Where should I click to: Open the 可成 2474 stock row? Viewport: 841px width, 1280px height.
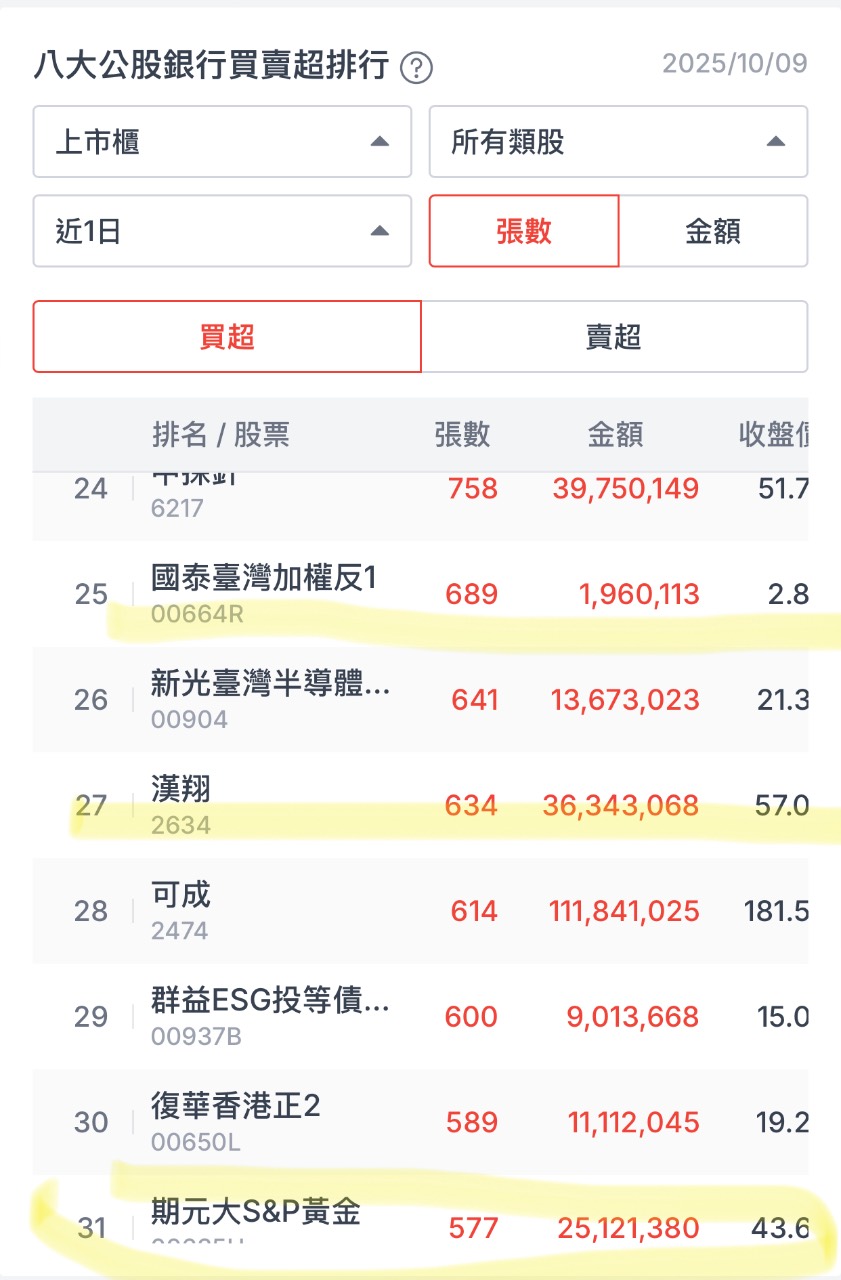click(x=420, y=911)
